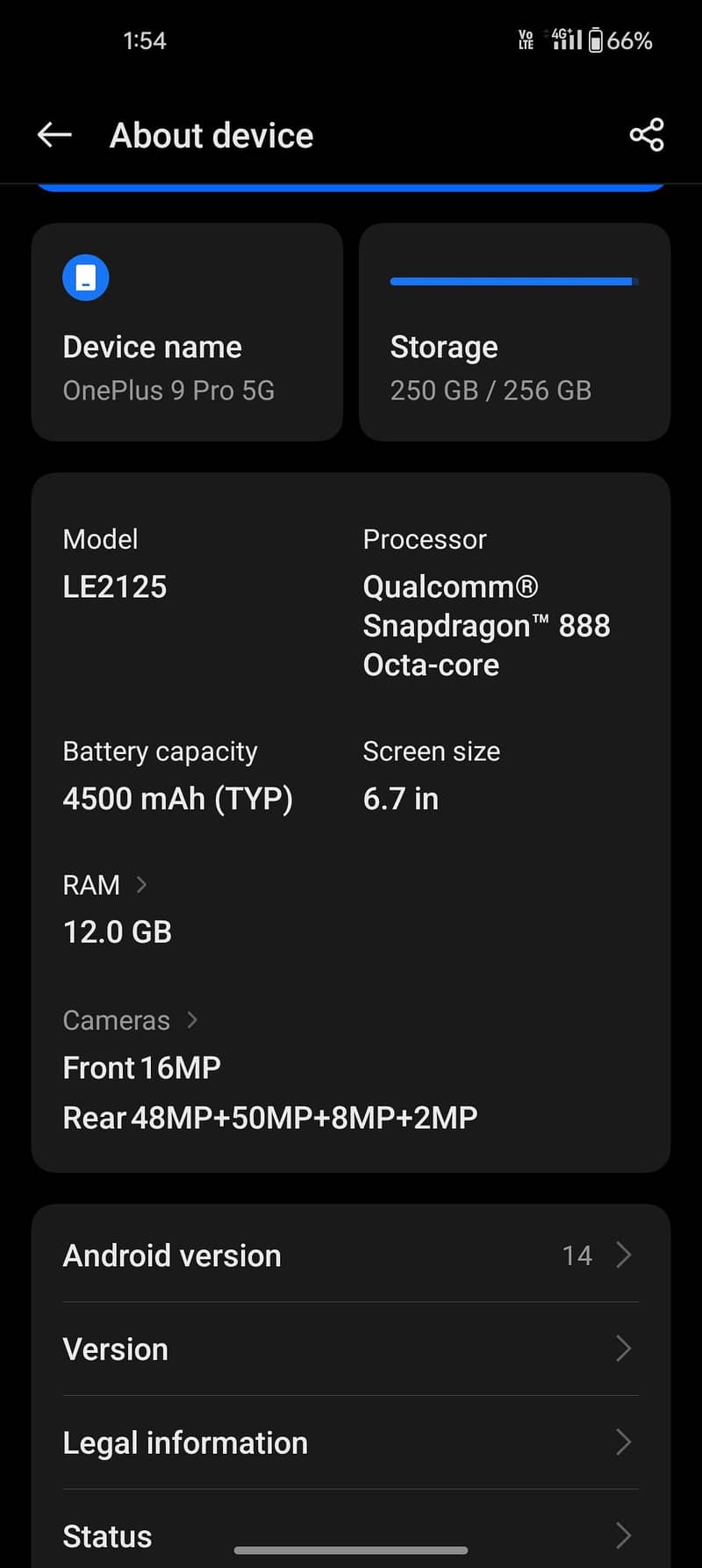702x1568 pixels.
Task: Open the Legal information page
Action: click(351, 1442)
